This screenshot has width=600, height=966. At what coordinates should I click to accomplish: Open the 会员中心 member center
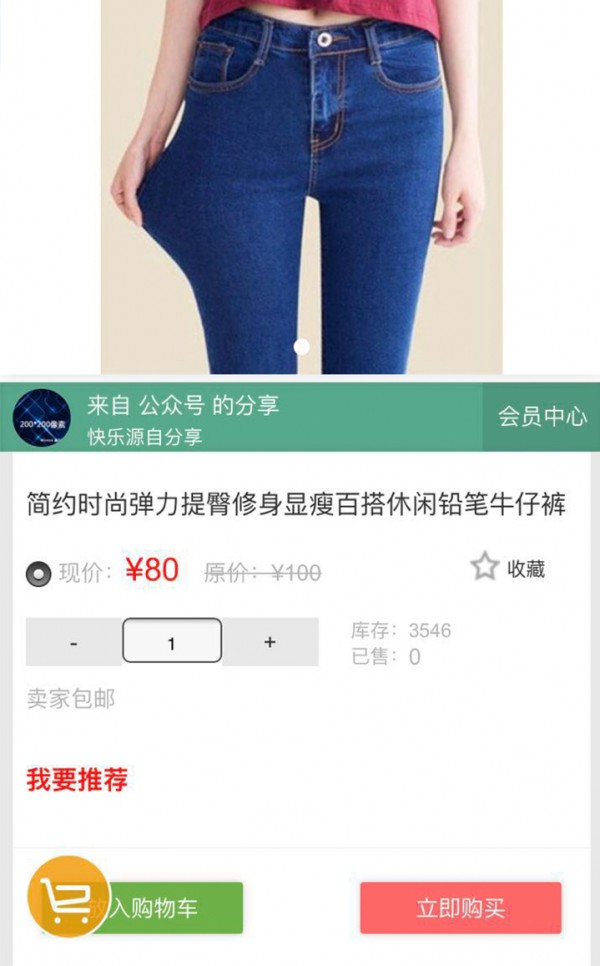point(542,417)
